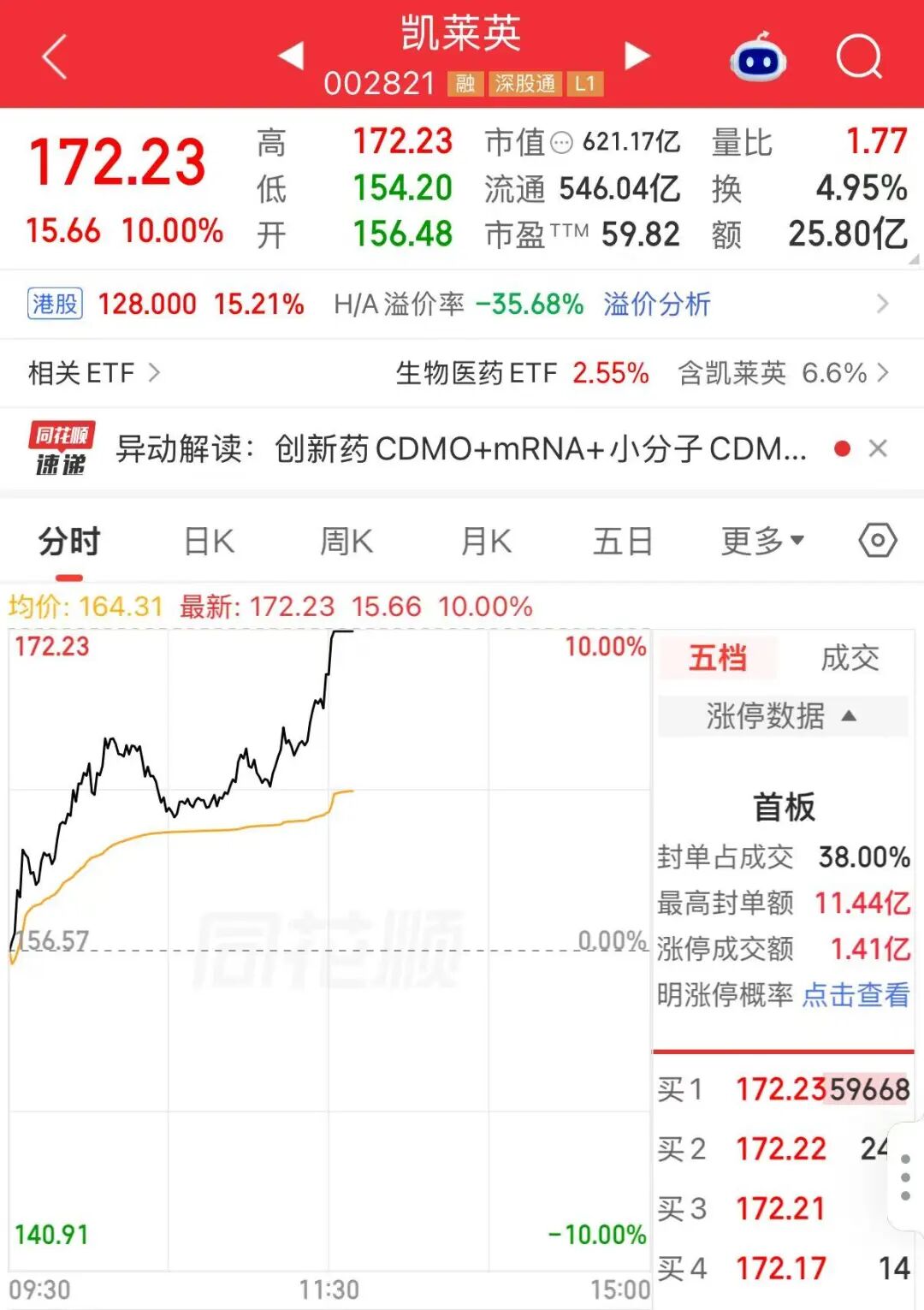Switch to the previous stock
This screenshot has height=1310, width=924.
(x=292, y=56)
